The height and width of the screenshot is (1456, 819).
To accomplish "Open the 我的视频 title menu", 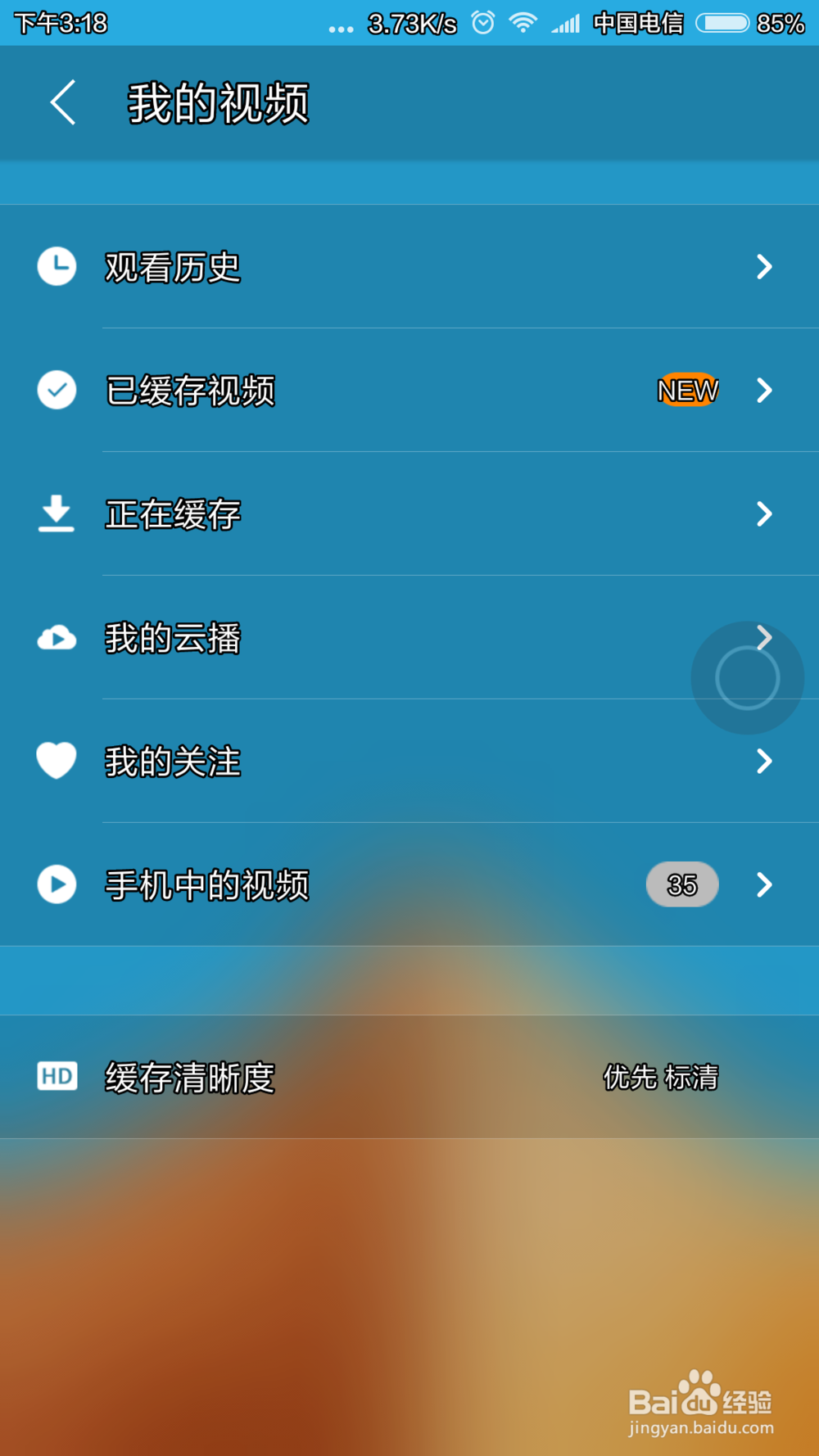I will click(x=216, y=102).
